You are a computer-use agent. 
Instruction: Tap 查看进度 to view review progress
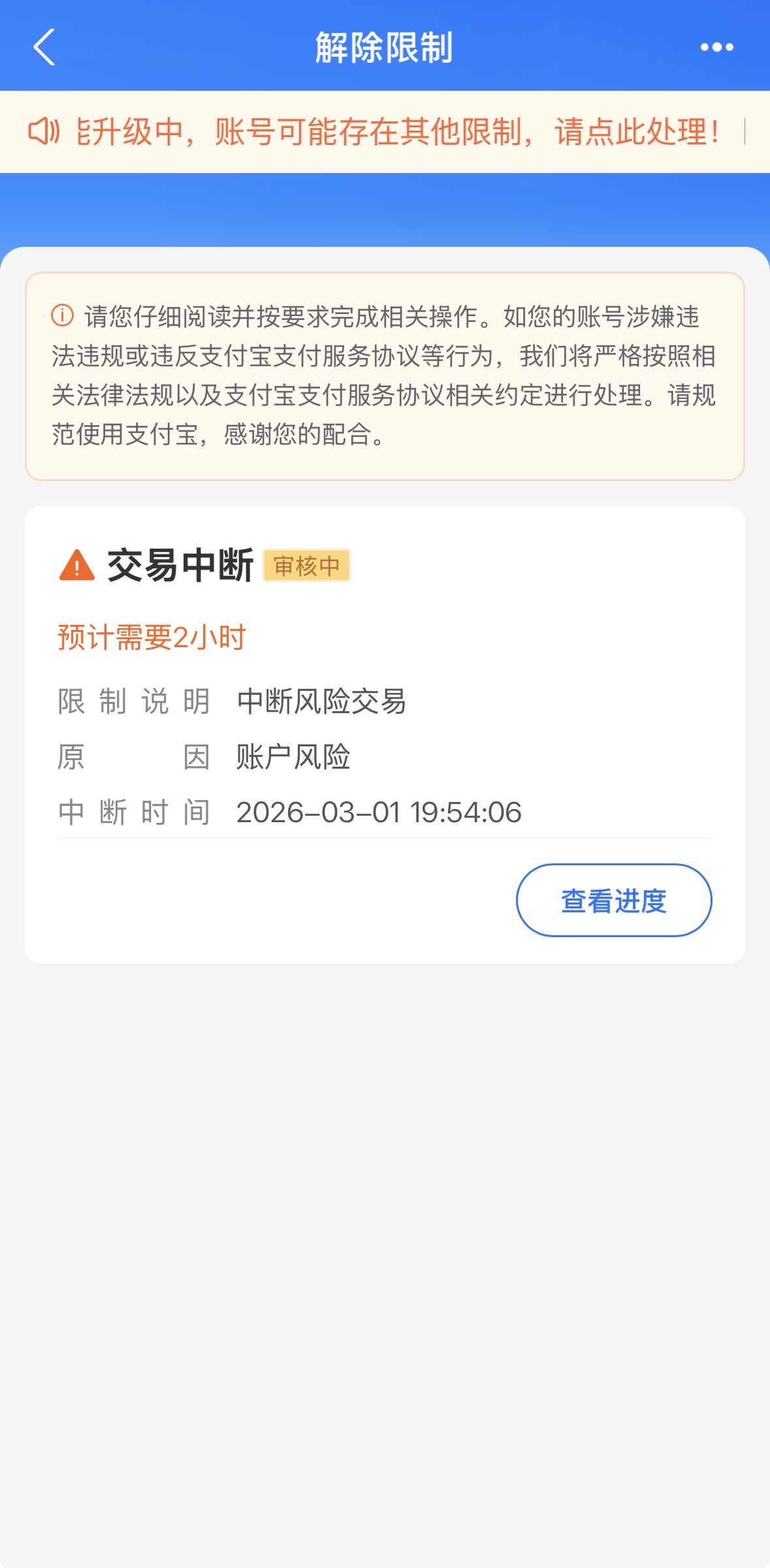[613, 900]
